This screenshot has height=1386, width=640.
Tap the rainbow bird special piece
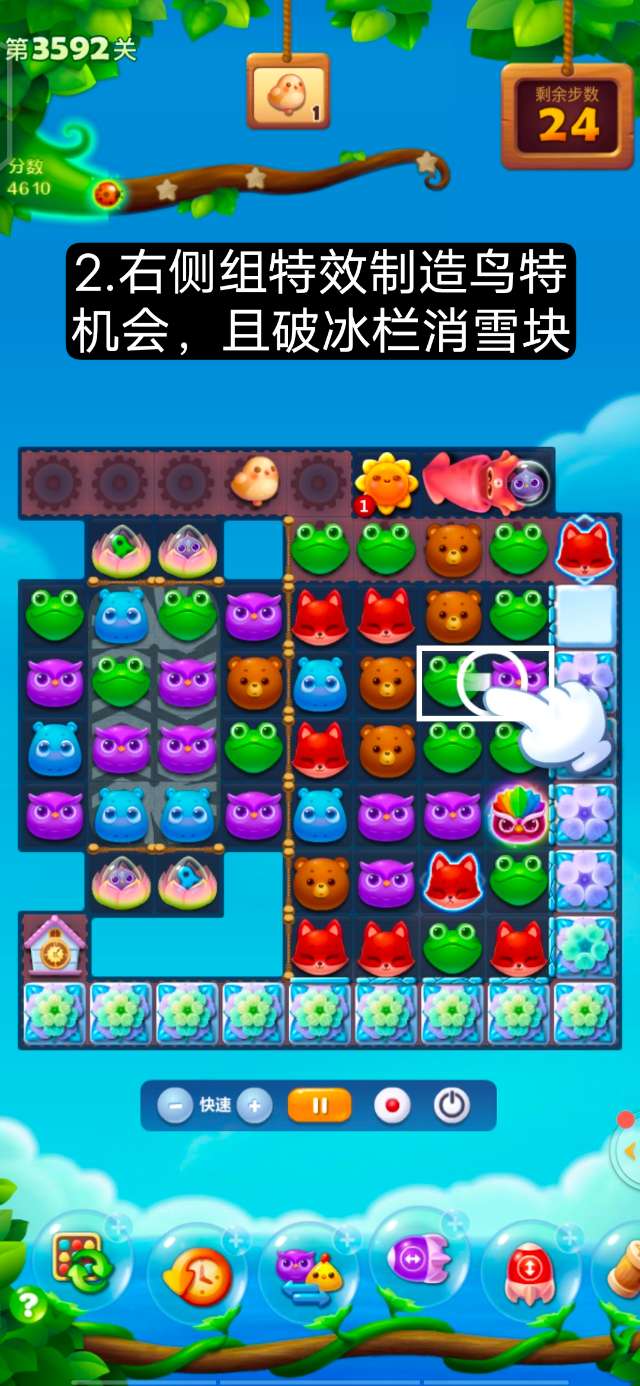pos(518,815)
